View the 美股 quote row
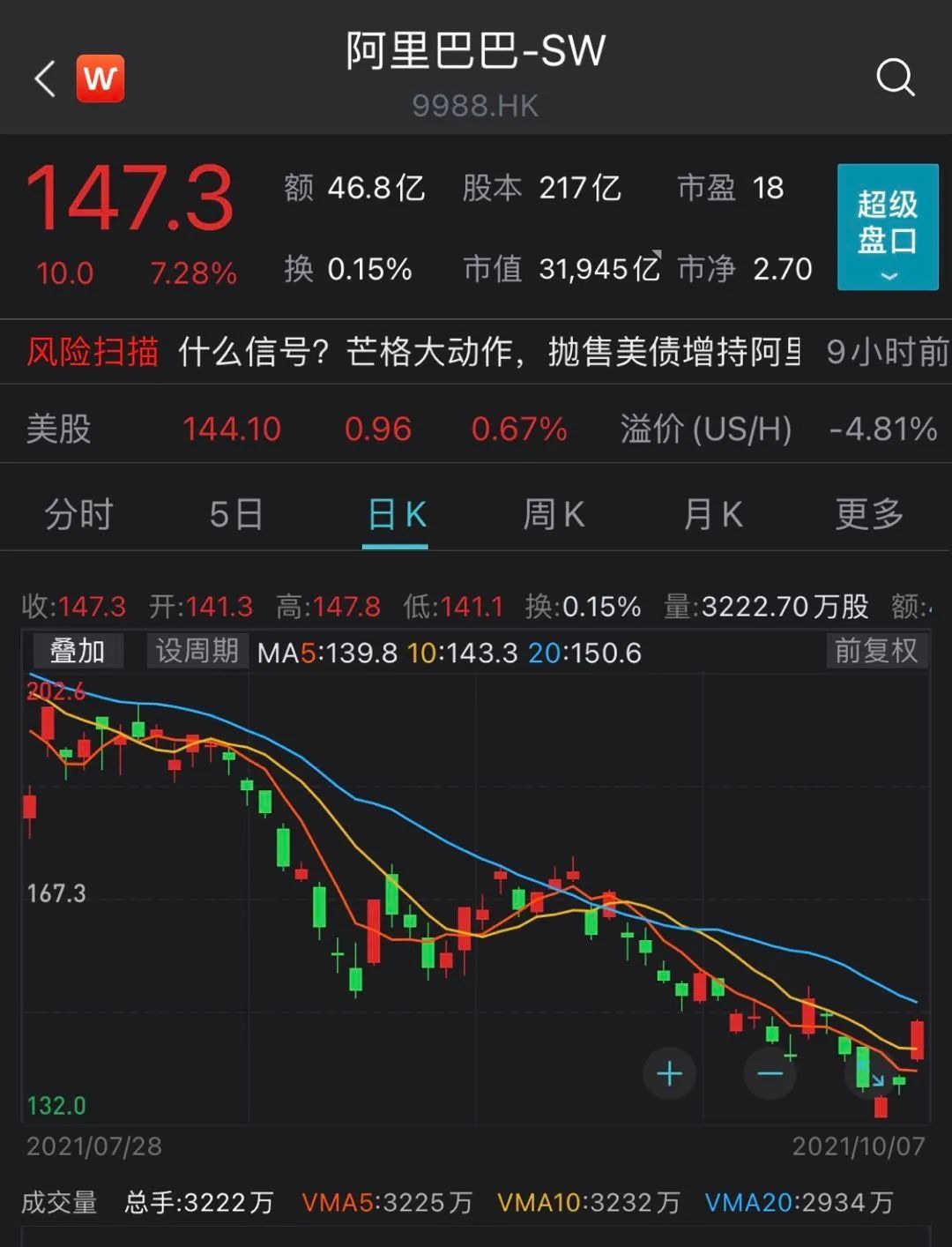This screenshot has width=952, height=1247. click(476, 429)
